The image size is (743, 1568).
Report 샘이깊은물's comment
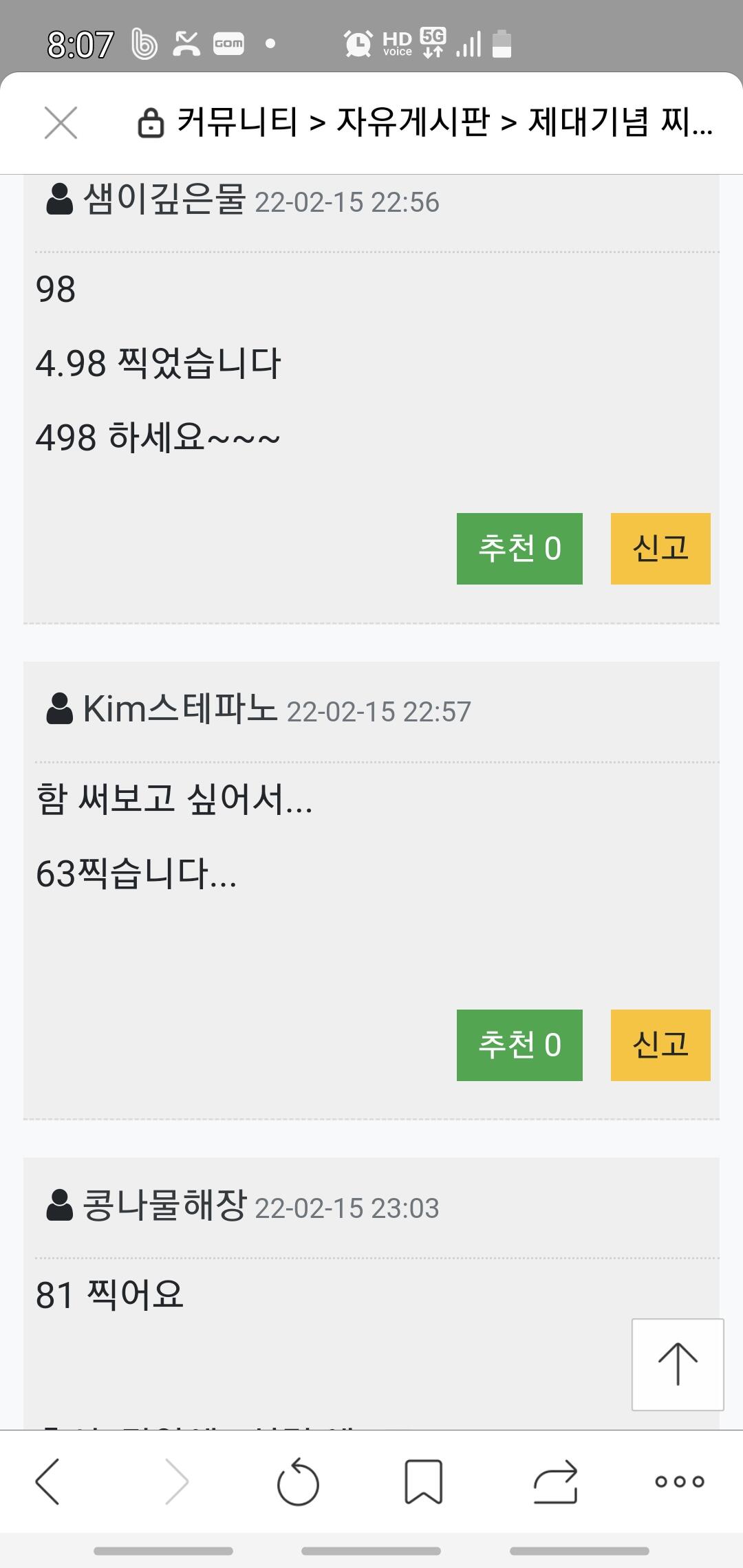(x=660, y=549)
